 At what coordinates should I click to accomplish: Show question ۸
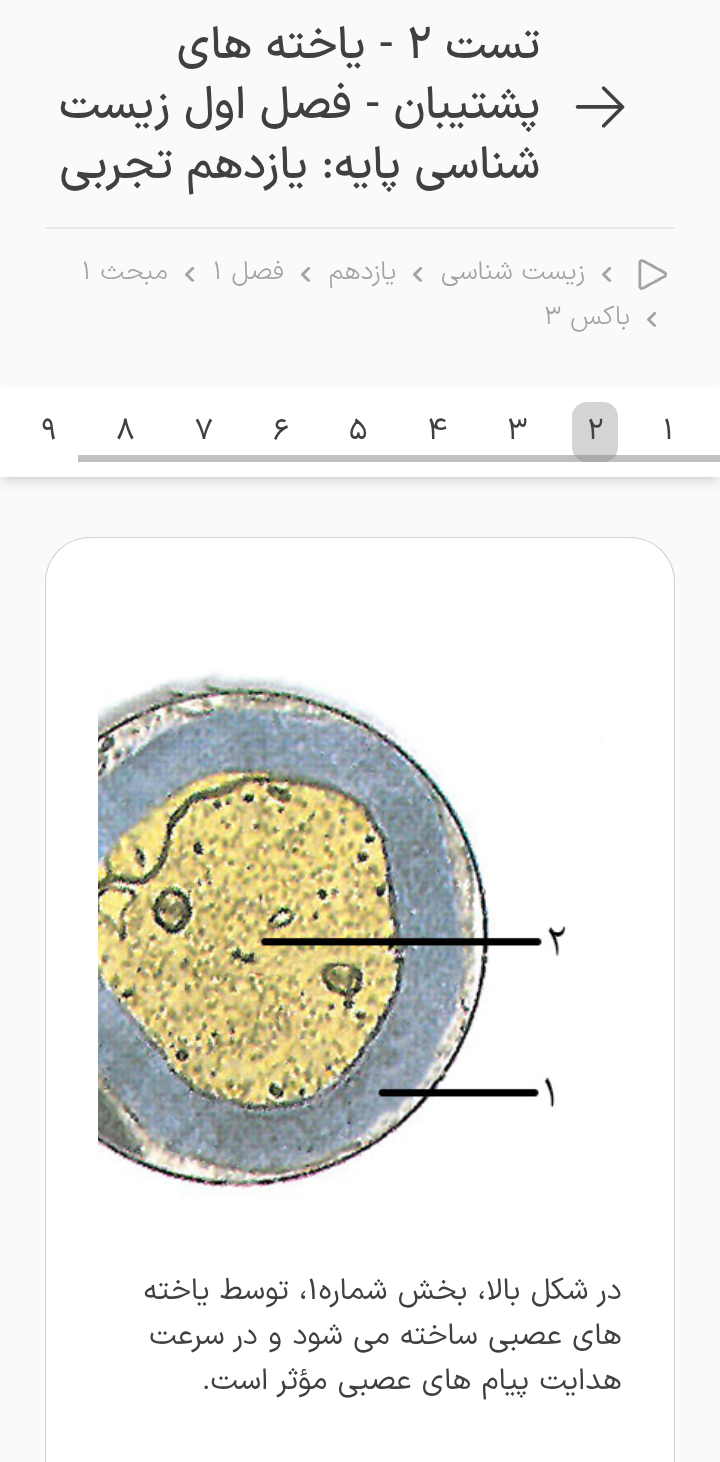125,431
